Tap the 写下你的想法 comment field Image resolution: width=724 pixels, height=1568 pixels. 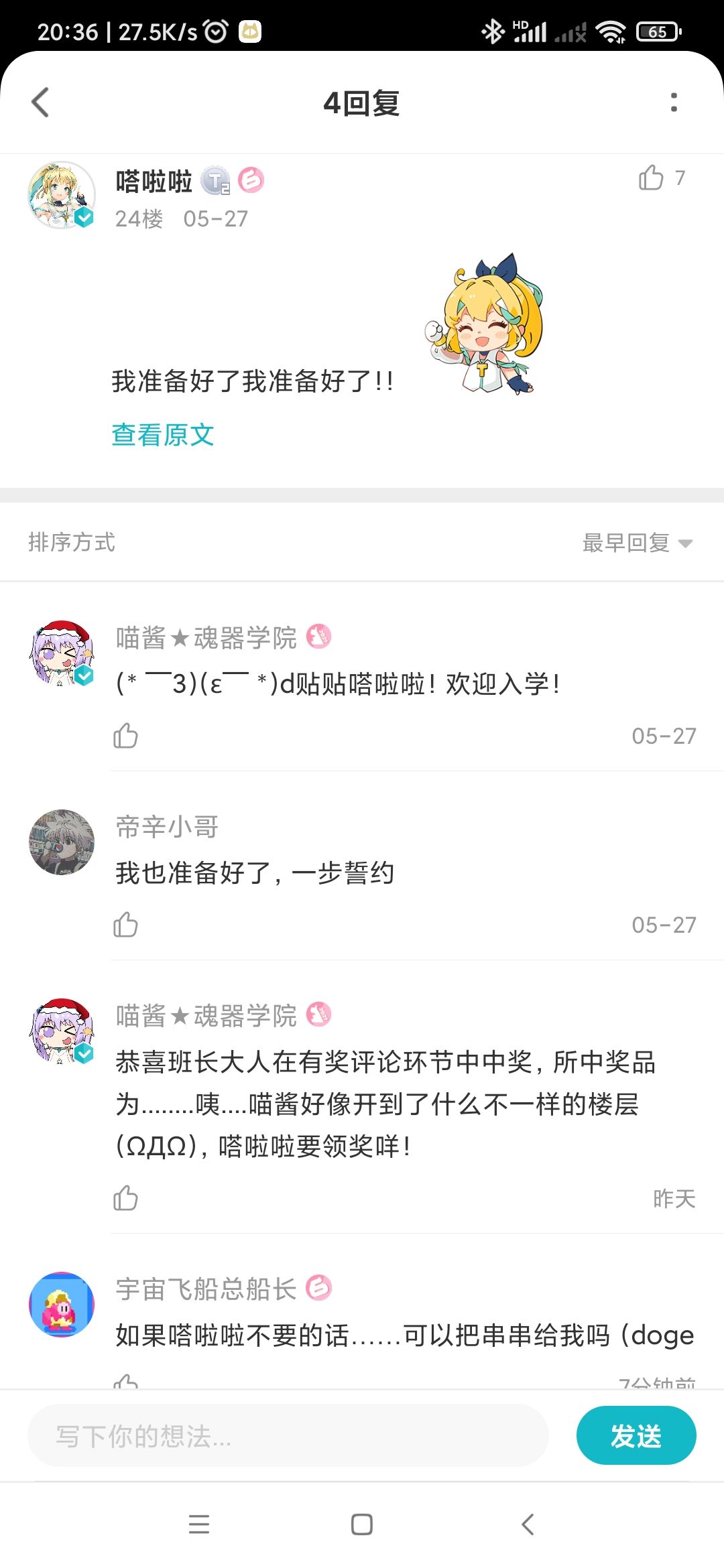click(288, 1435)
